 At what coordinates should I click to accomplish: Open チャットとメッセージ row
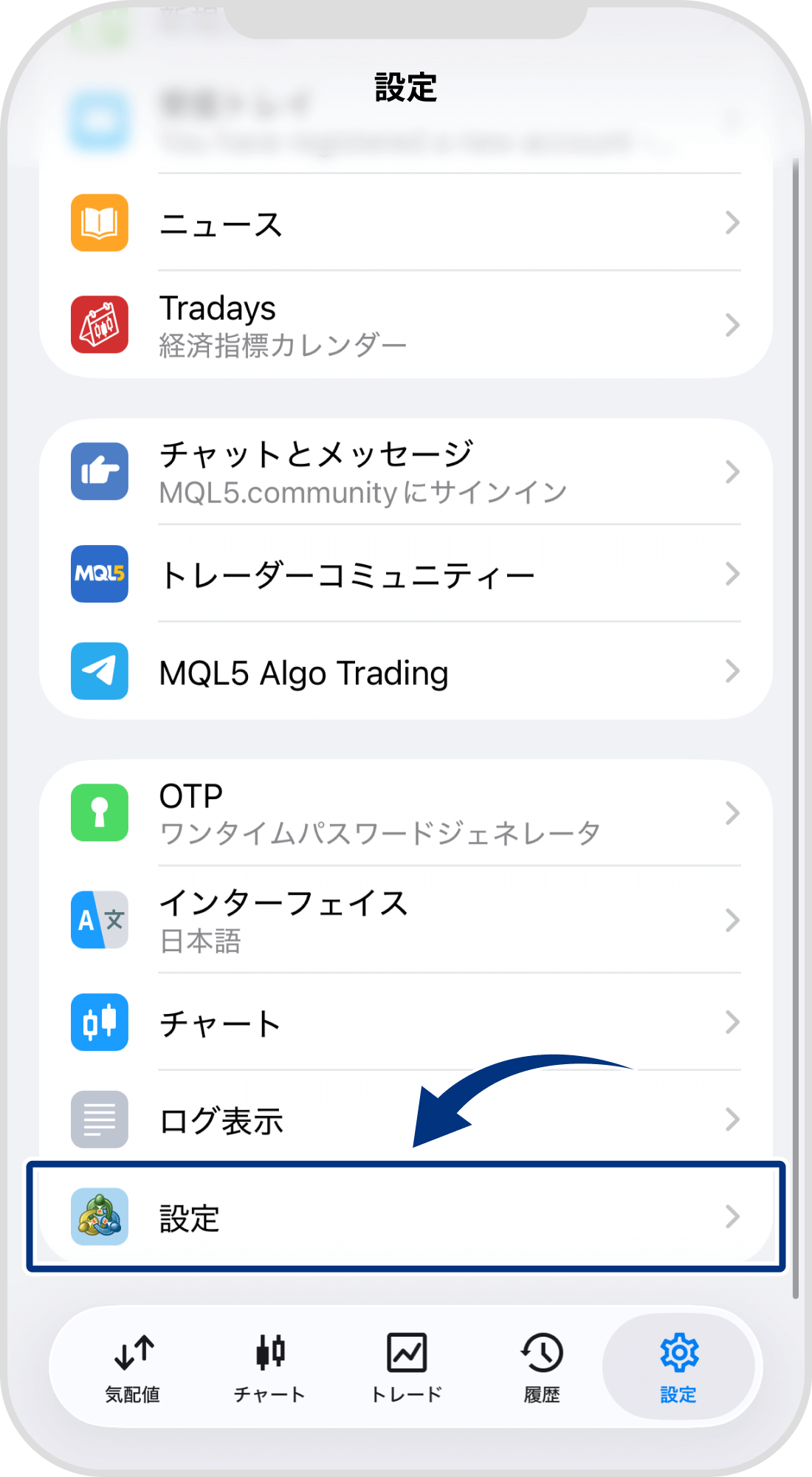coord(406,472)
